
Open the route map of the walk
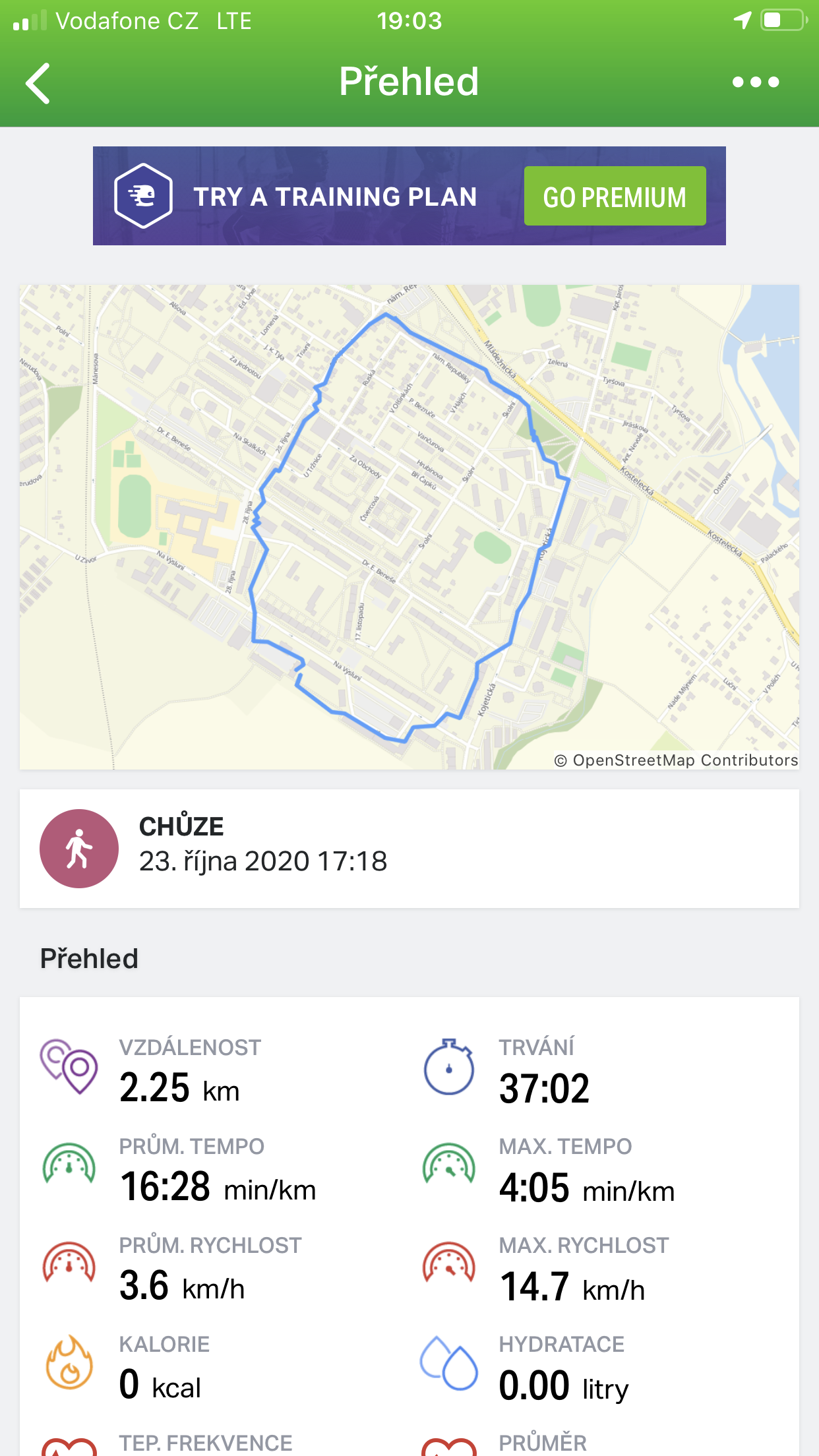[409, 527]
